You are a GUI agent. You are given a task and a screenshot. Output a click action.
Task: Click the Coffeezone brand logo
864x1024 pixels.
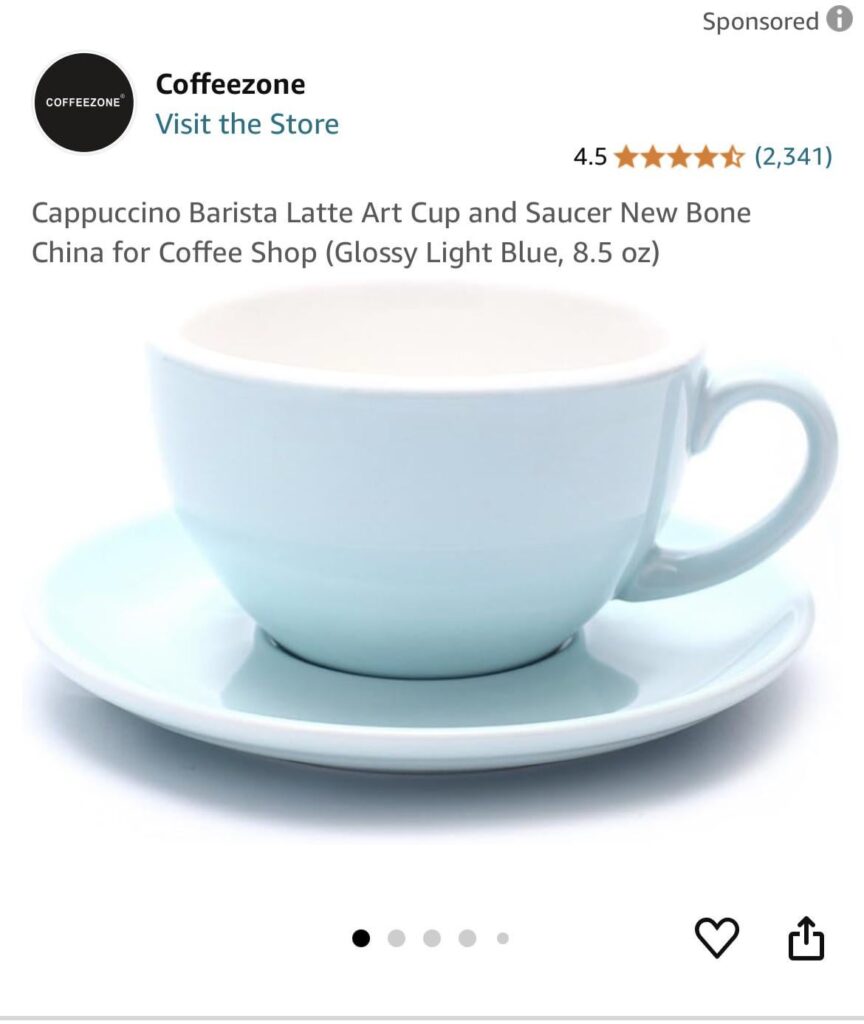[x=84, y=102]
